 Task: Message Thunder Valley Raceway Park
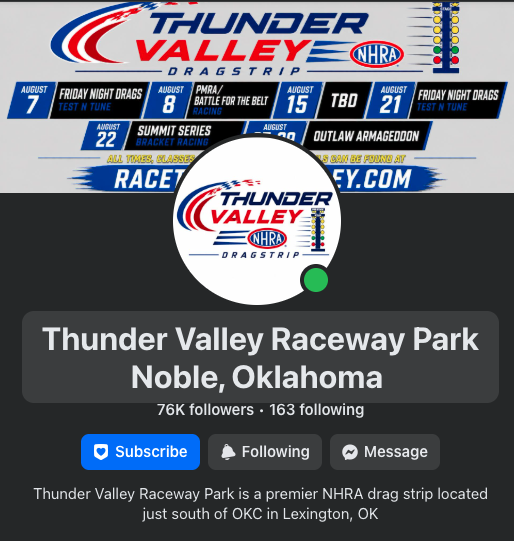[385, 452]
